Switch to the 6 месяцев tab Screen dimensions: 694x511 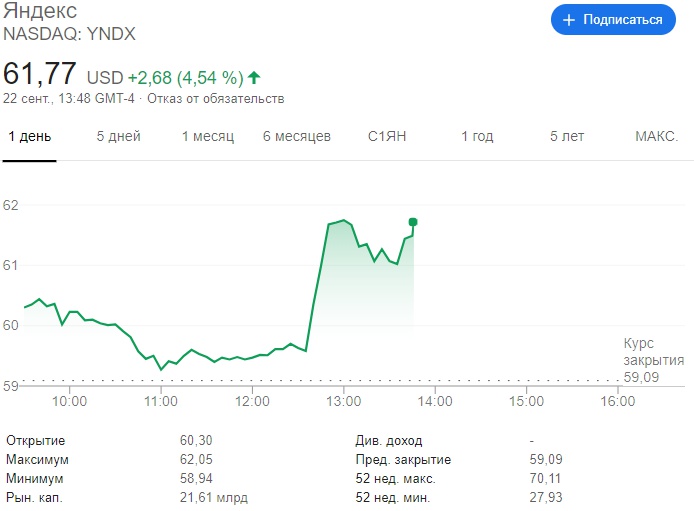click(x=297, y=136)
